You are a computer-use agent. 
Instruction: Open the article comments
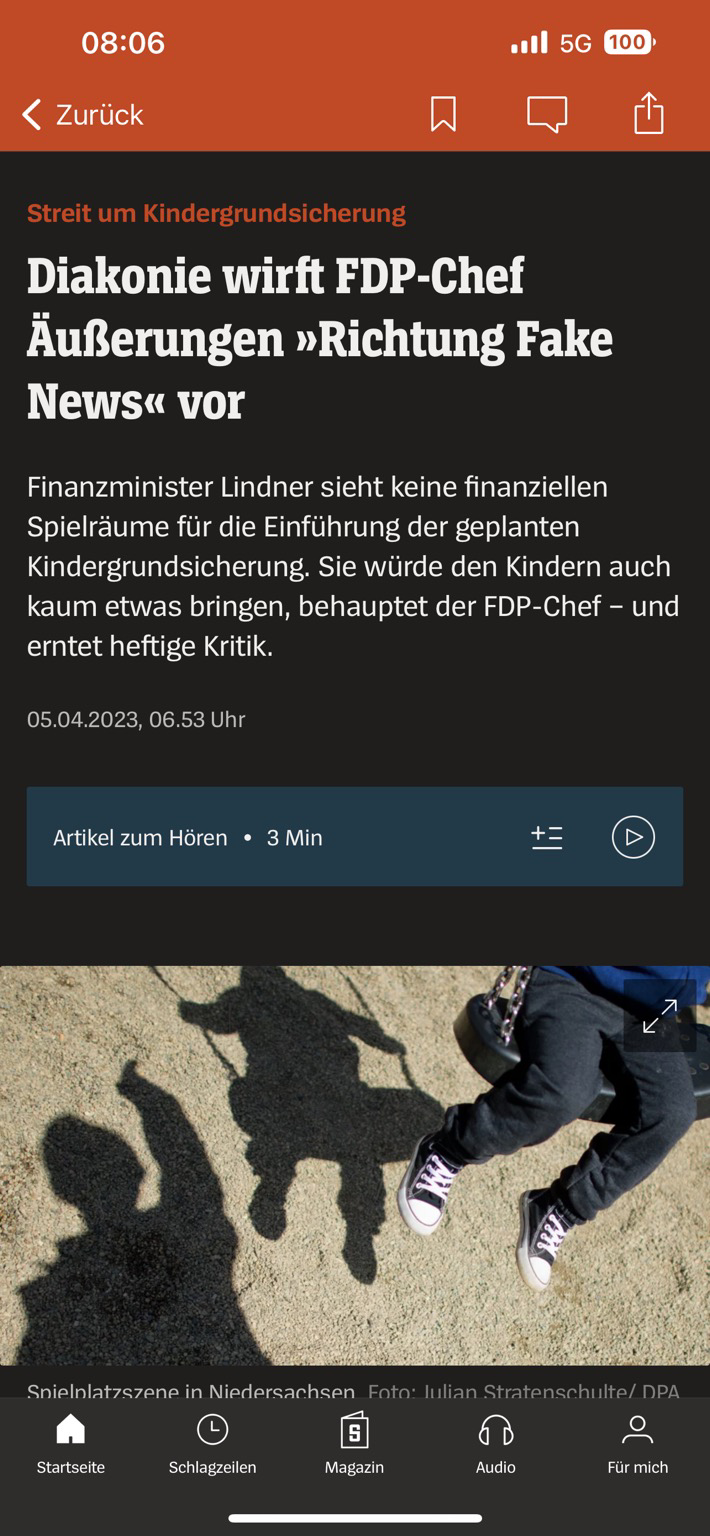pos(547,114)
